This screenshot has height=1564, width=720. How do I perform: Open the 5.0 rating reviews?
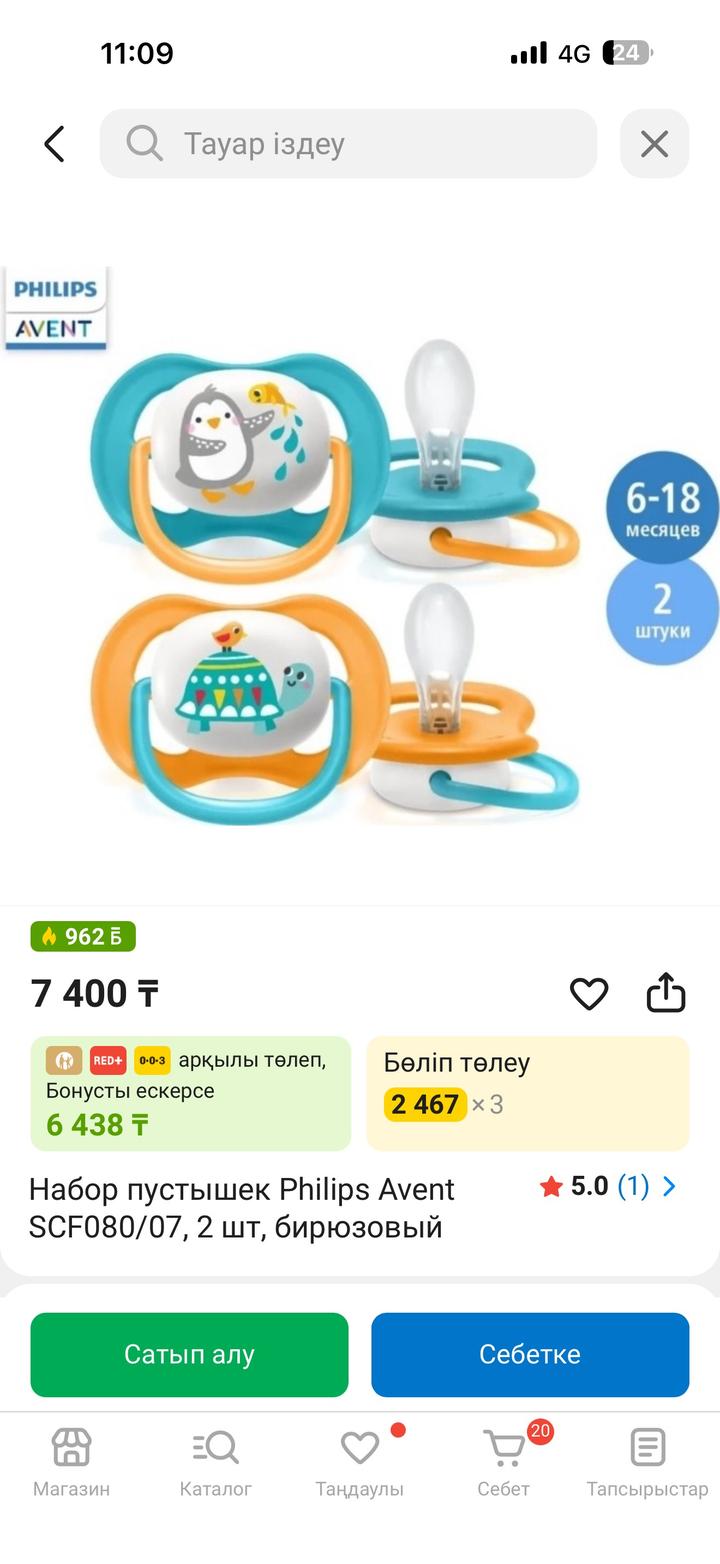608,1187
